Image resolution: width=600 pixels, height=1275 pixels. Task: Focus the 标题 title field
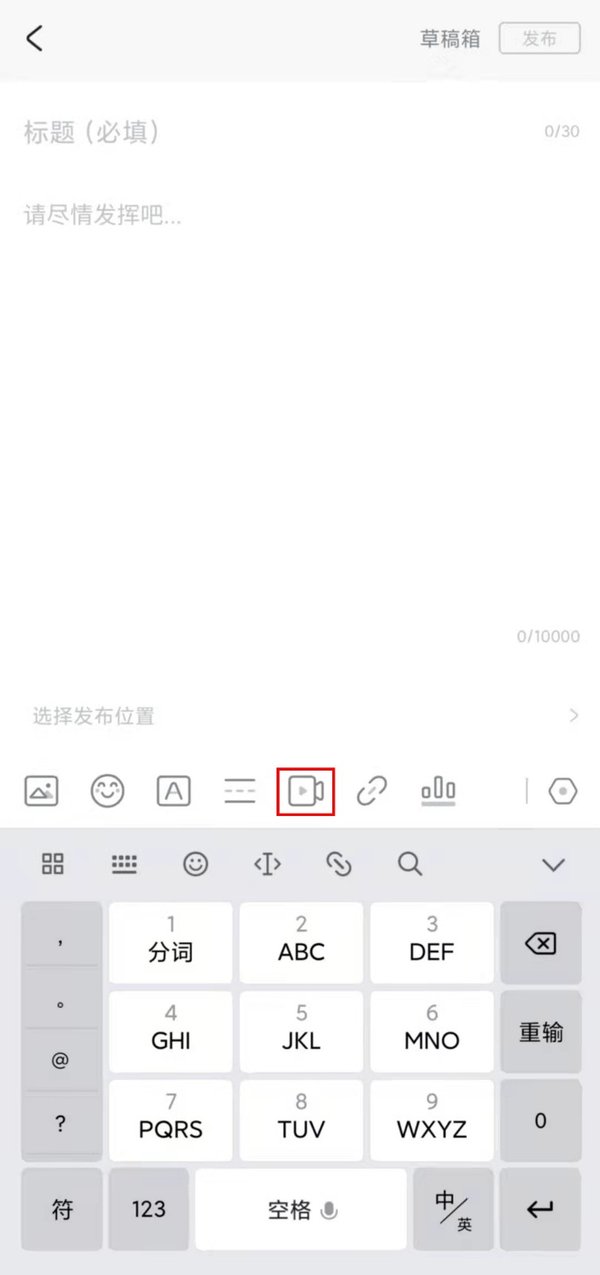point(270,131)
